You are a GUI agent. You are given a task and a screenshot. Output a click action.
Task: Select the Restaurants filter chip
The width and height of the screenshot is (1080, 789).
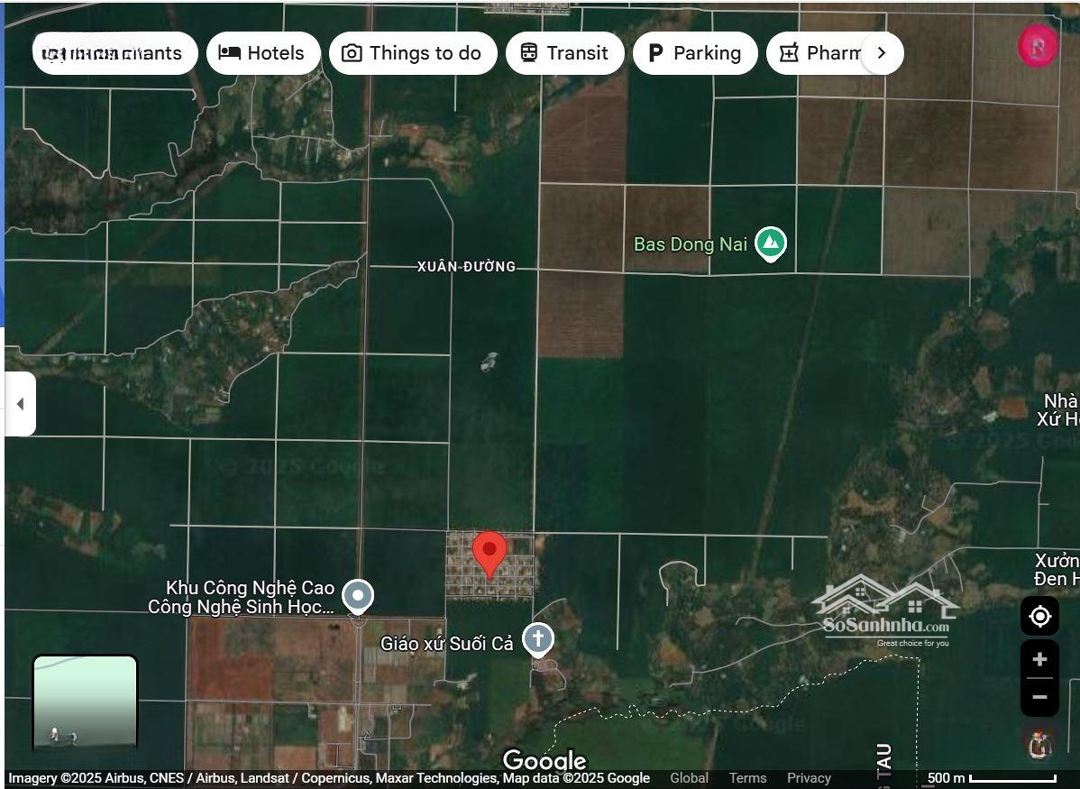click(x=112, y=53)
